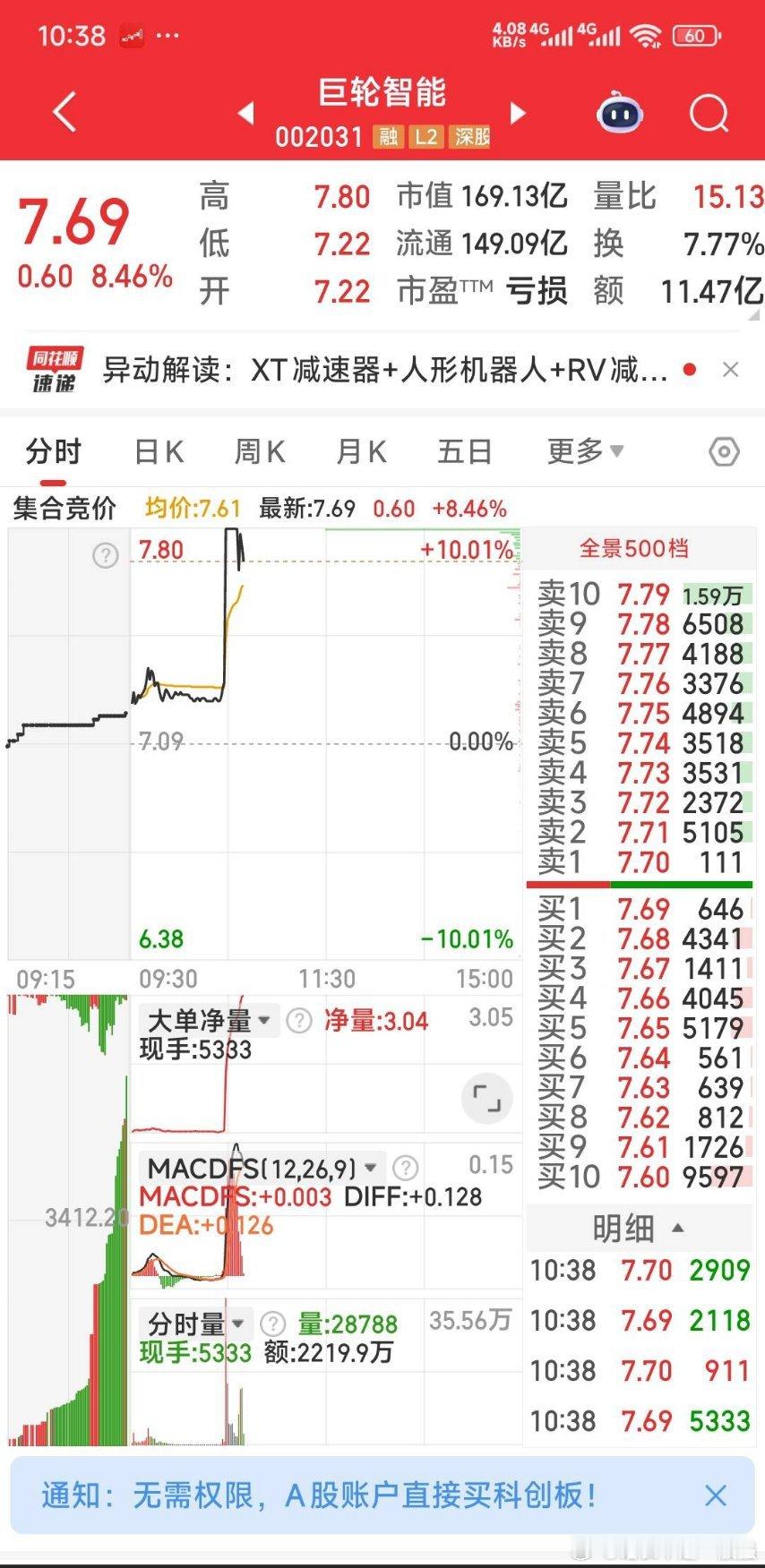
Task: Tap the 卖1 price of 7.70
Action: click(x=641, y=862)
